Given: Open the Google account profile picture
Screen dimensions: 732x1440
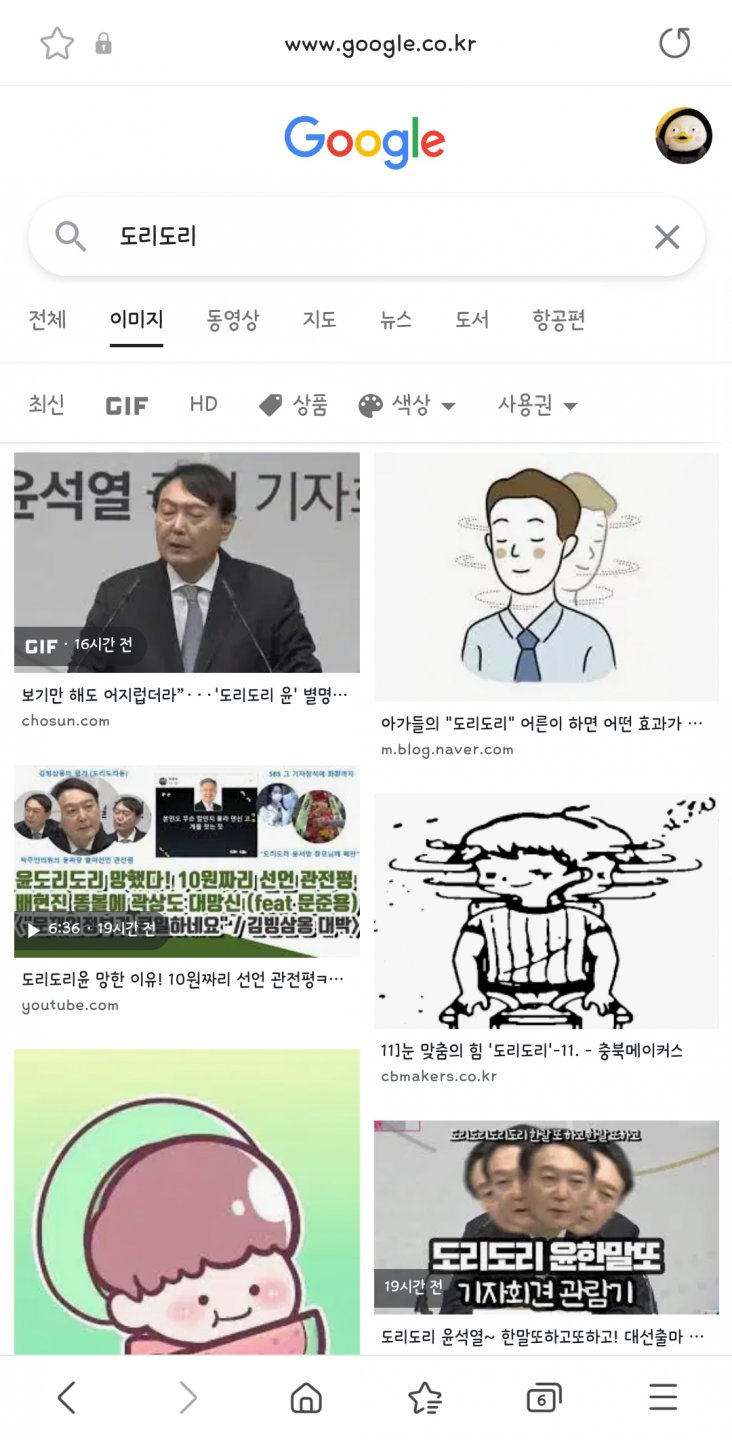Looking at the screenshot, I should (x=683, y=136).
